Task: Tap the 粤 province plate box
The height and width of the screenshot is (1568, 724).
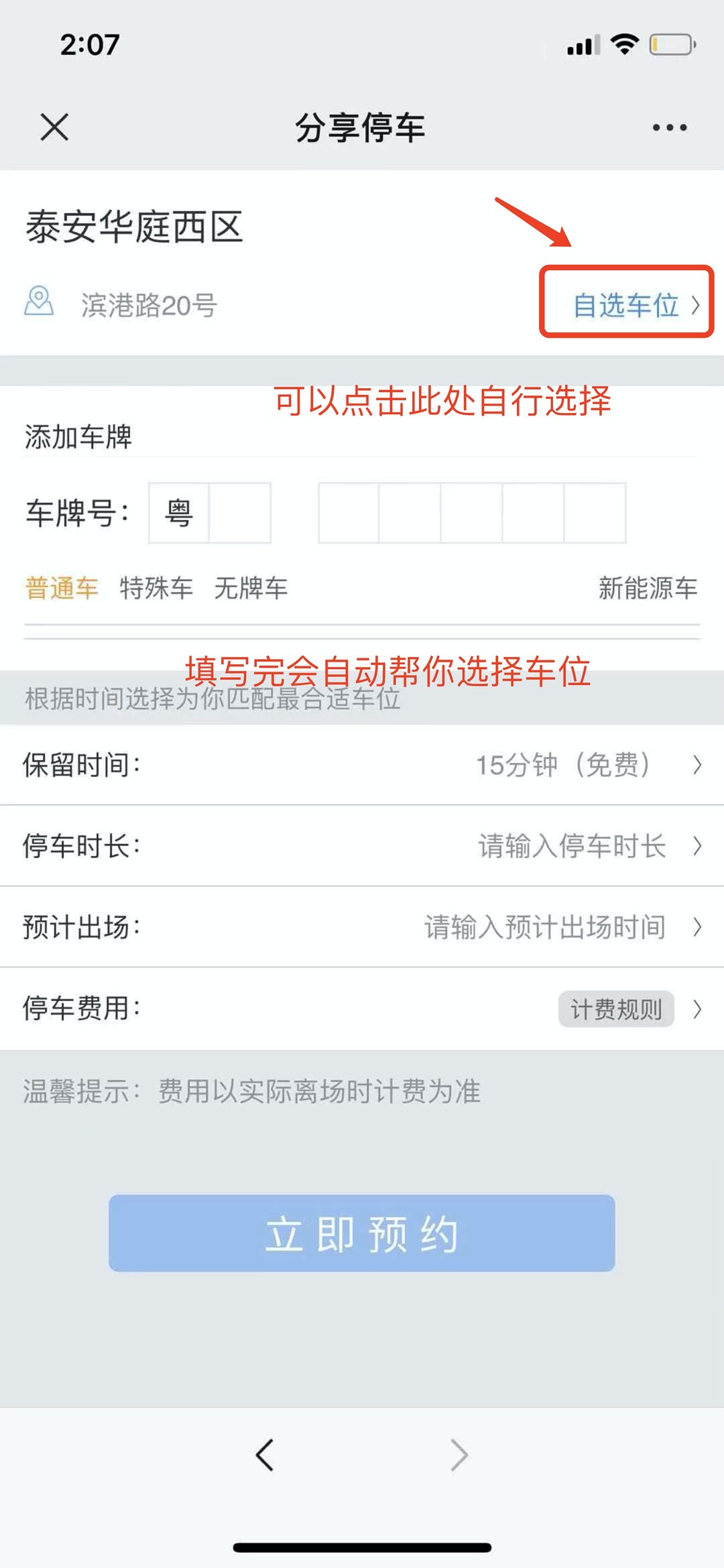Action: (179, 513)
